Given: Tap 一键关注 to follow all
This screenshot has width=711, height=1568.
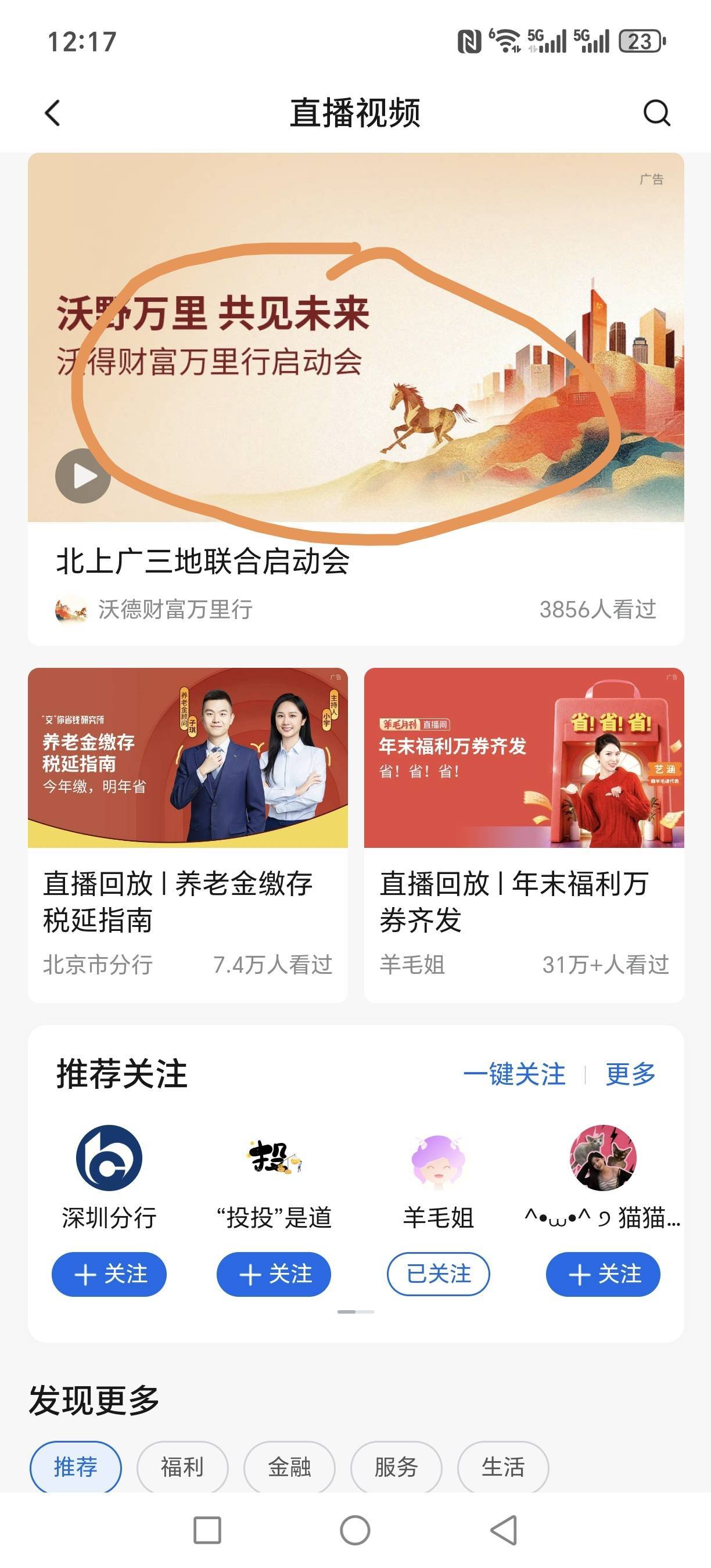Looking at the screenshot, I should coord(515,1074).
